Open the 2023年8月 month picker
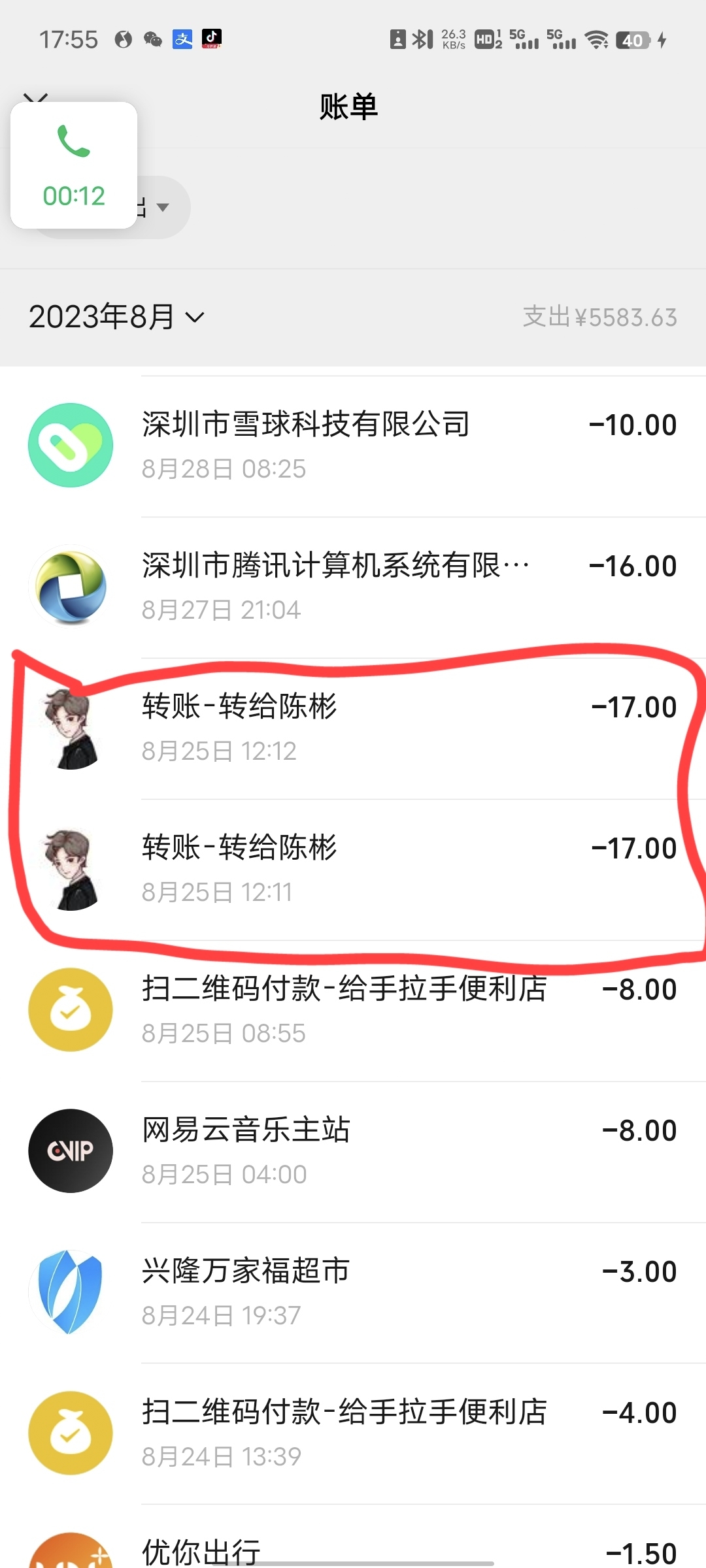706x1568 pixels. click(116, 317)
